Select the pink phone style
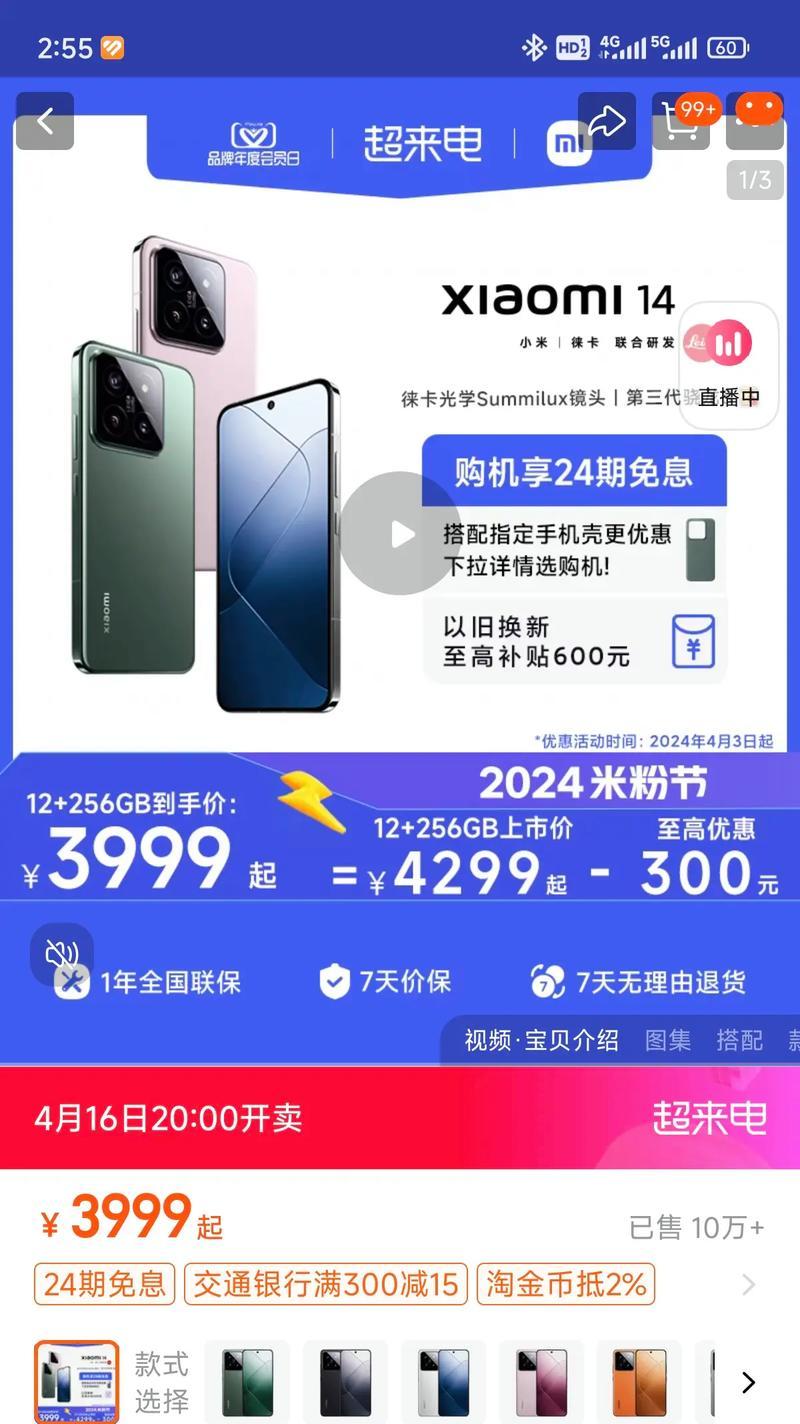 [541, 1381]
